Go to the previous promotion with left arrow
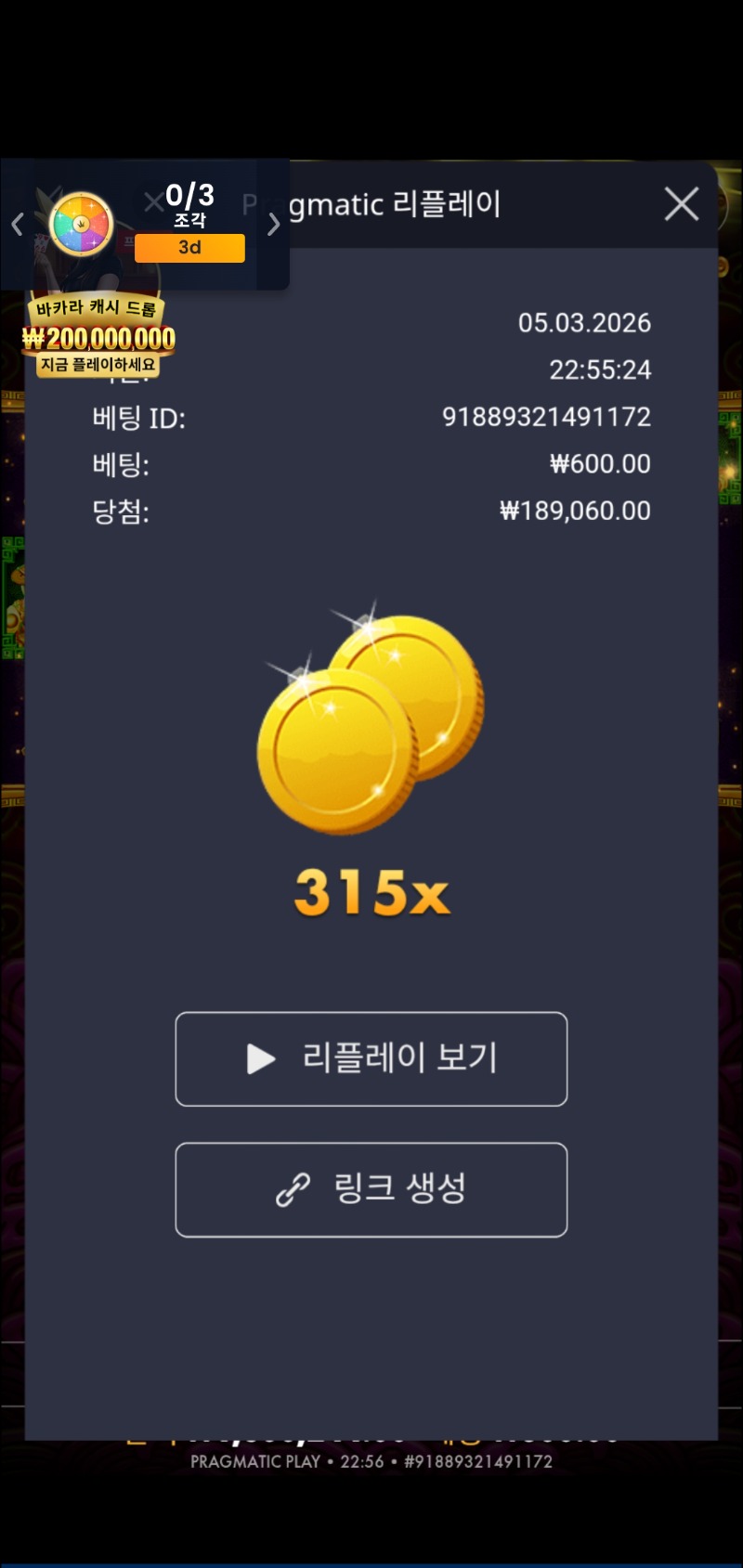 (x=17, y=224)
